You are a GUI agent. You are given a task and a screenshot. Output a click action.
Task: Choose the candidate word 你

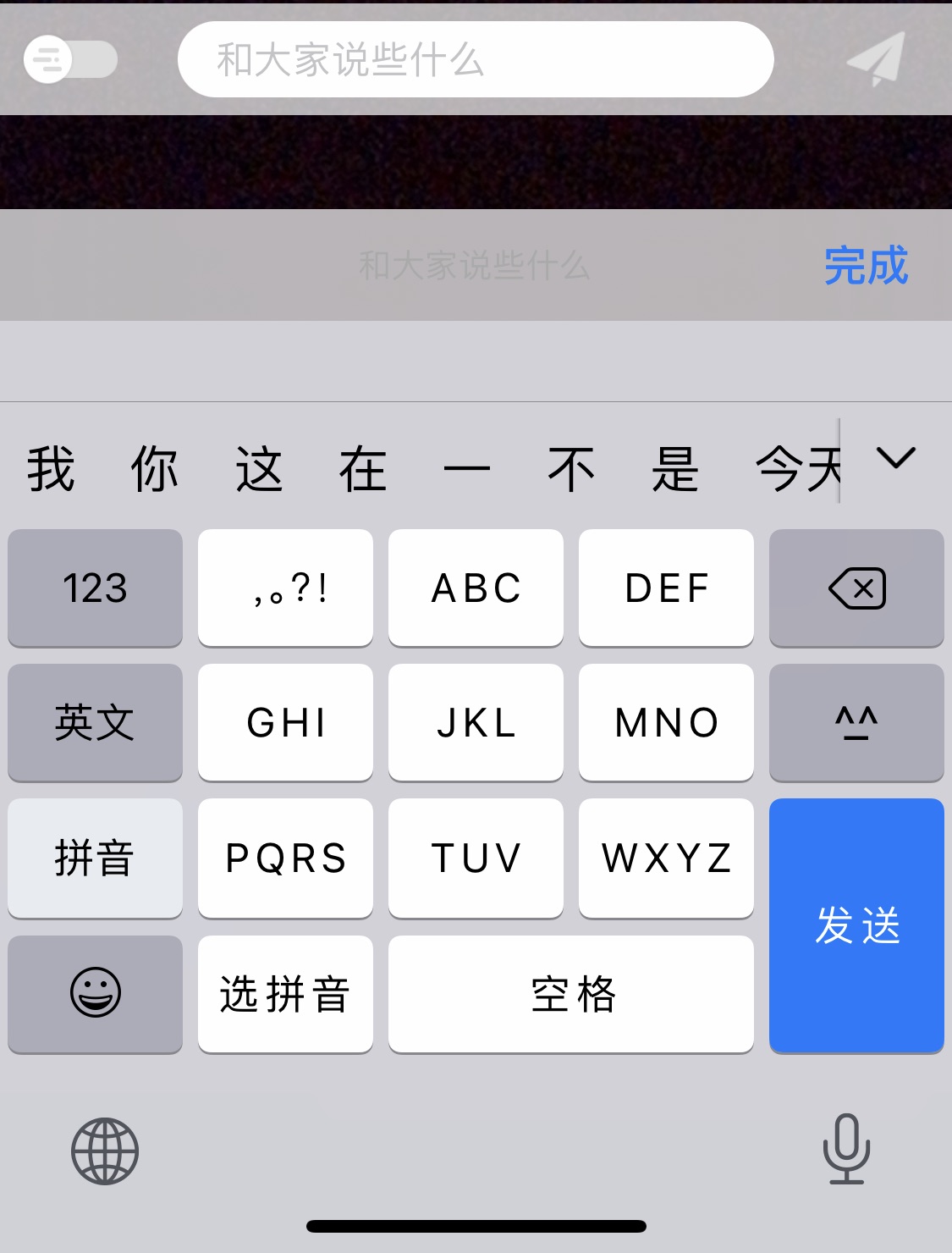155,469
